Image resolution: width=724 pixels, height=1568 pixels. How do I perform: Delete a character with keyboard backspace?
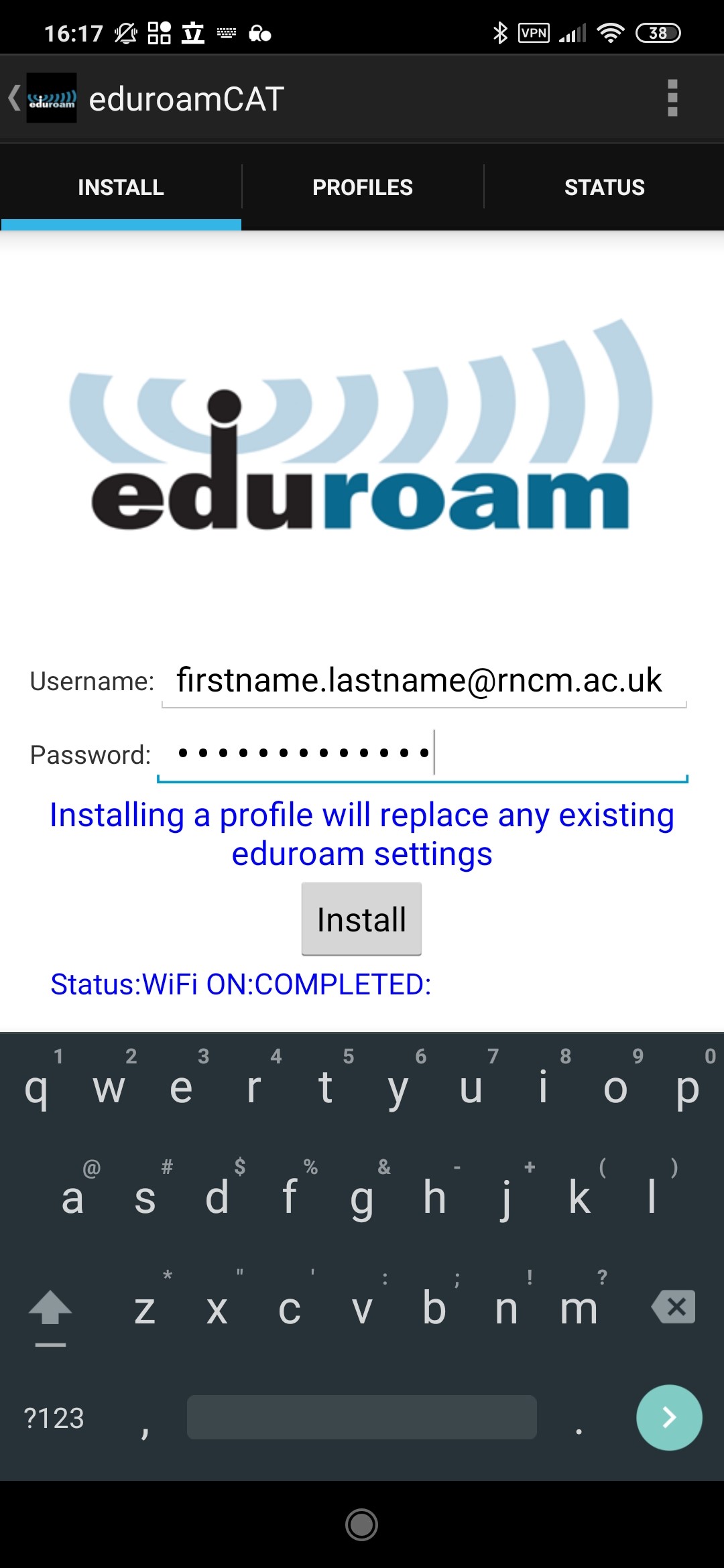pos(673,1307)
